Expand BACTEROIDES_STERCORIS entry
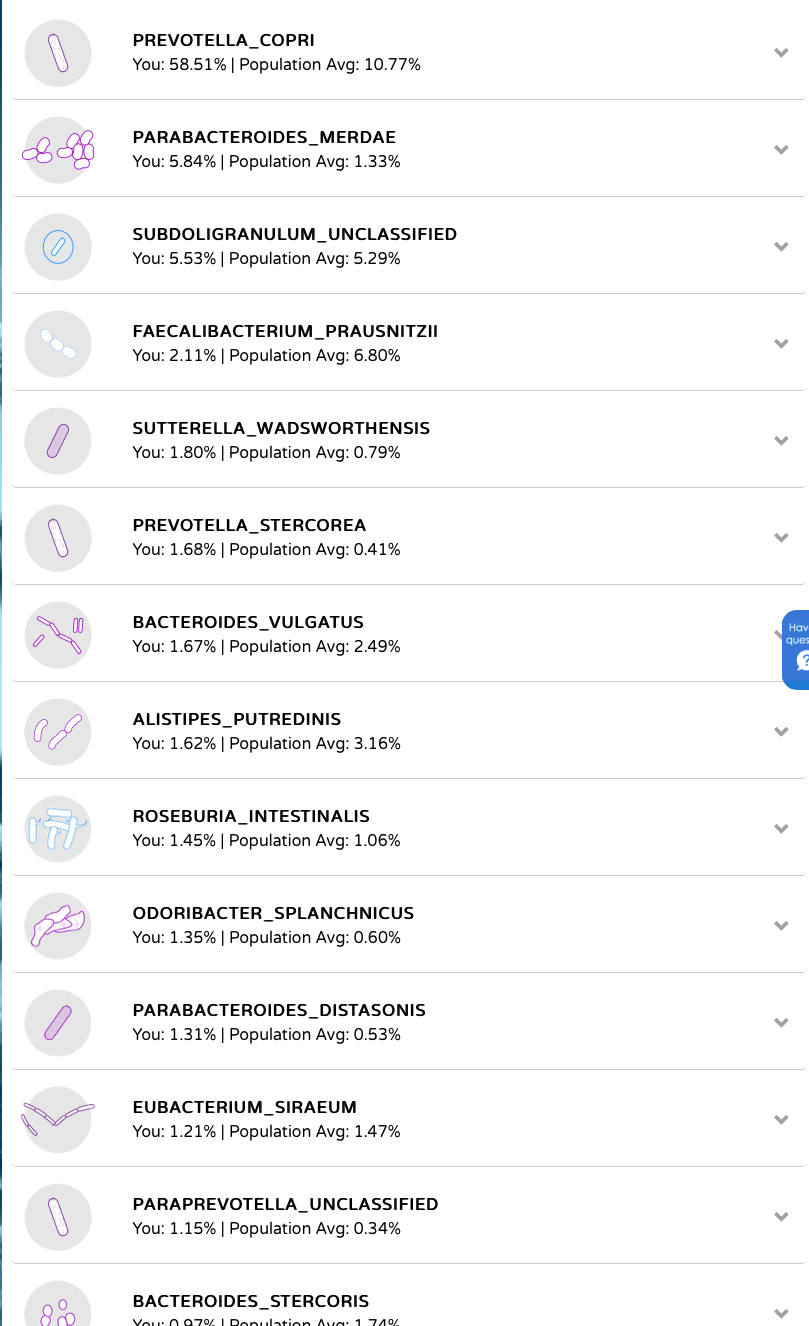809x1326 pixels. pyautogui.click(x=408, y=1296)
